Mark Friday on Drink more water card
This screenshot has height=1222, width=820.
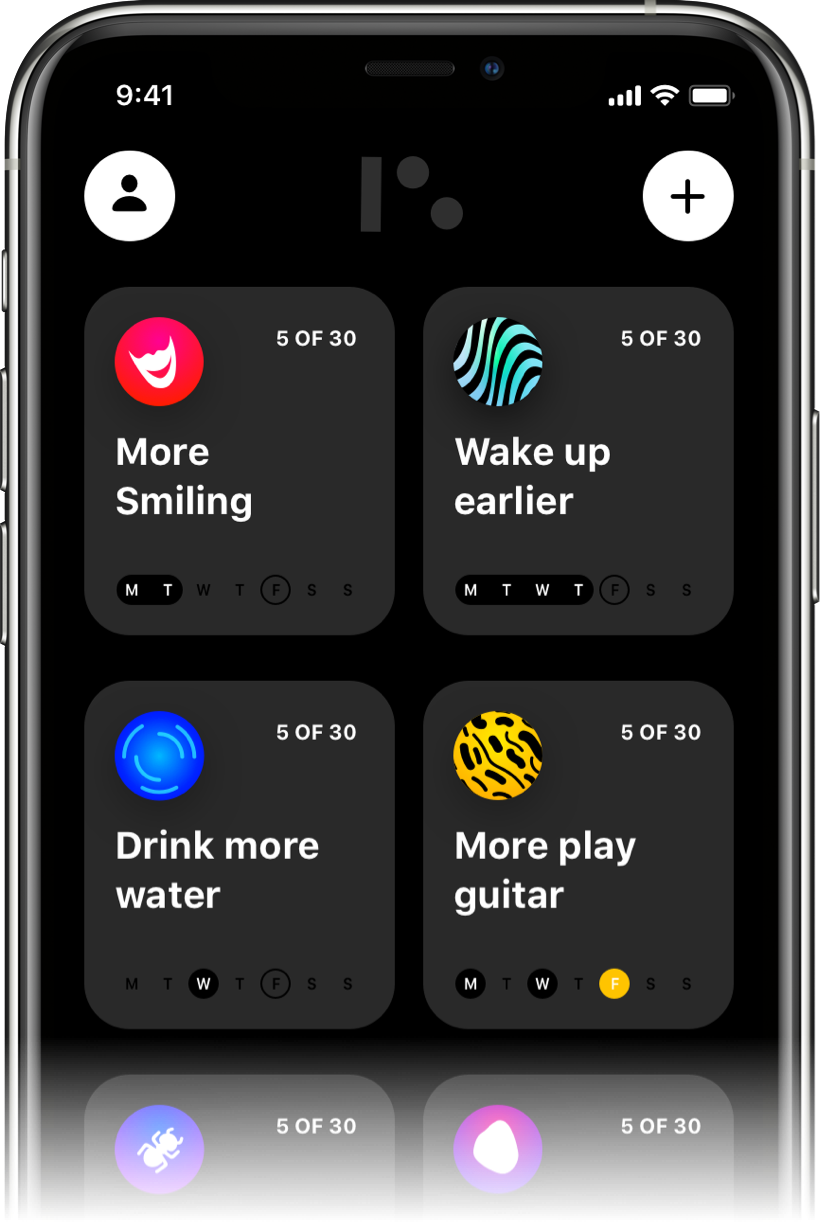tap(275, 984)
